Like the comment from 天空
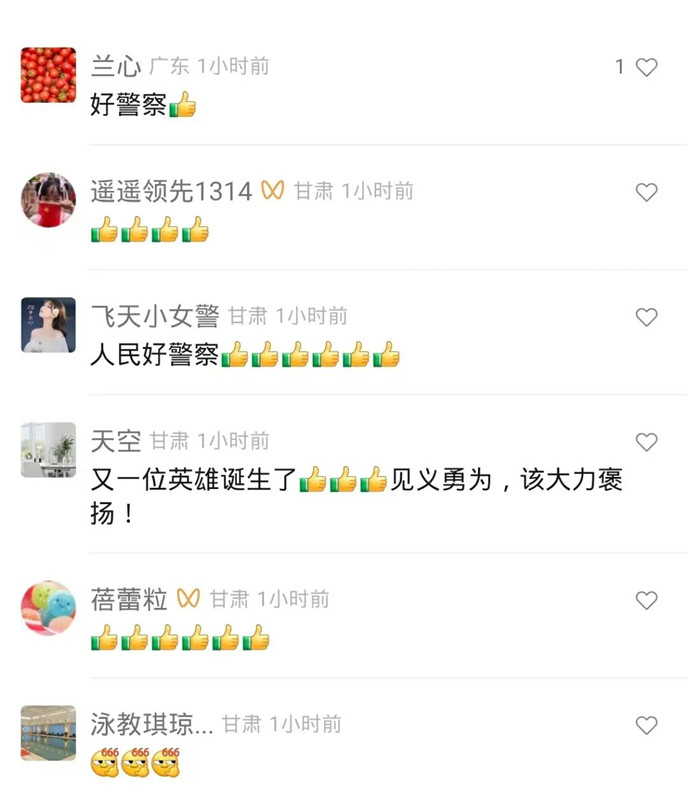 pyautogui.click(x=647, y=442)
